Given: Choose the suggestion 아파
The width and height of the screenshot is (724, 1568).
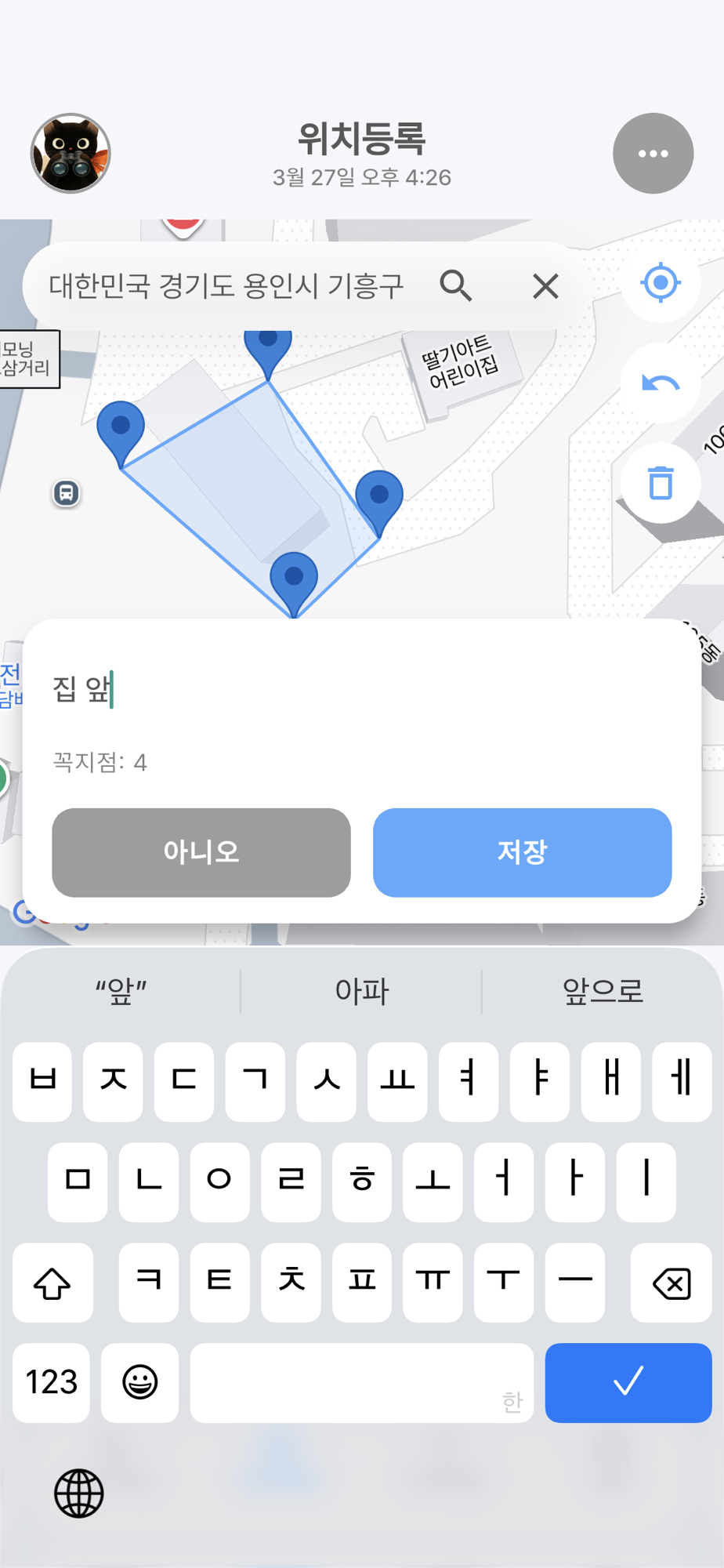Looking at the screenshot, I should tap(361, 992).
